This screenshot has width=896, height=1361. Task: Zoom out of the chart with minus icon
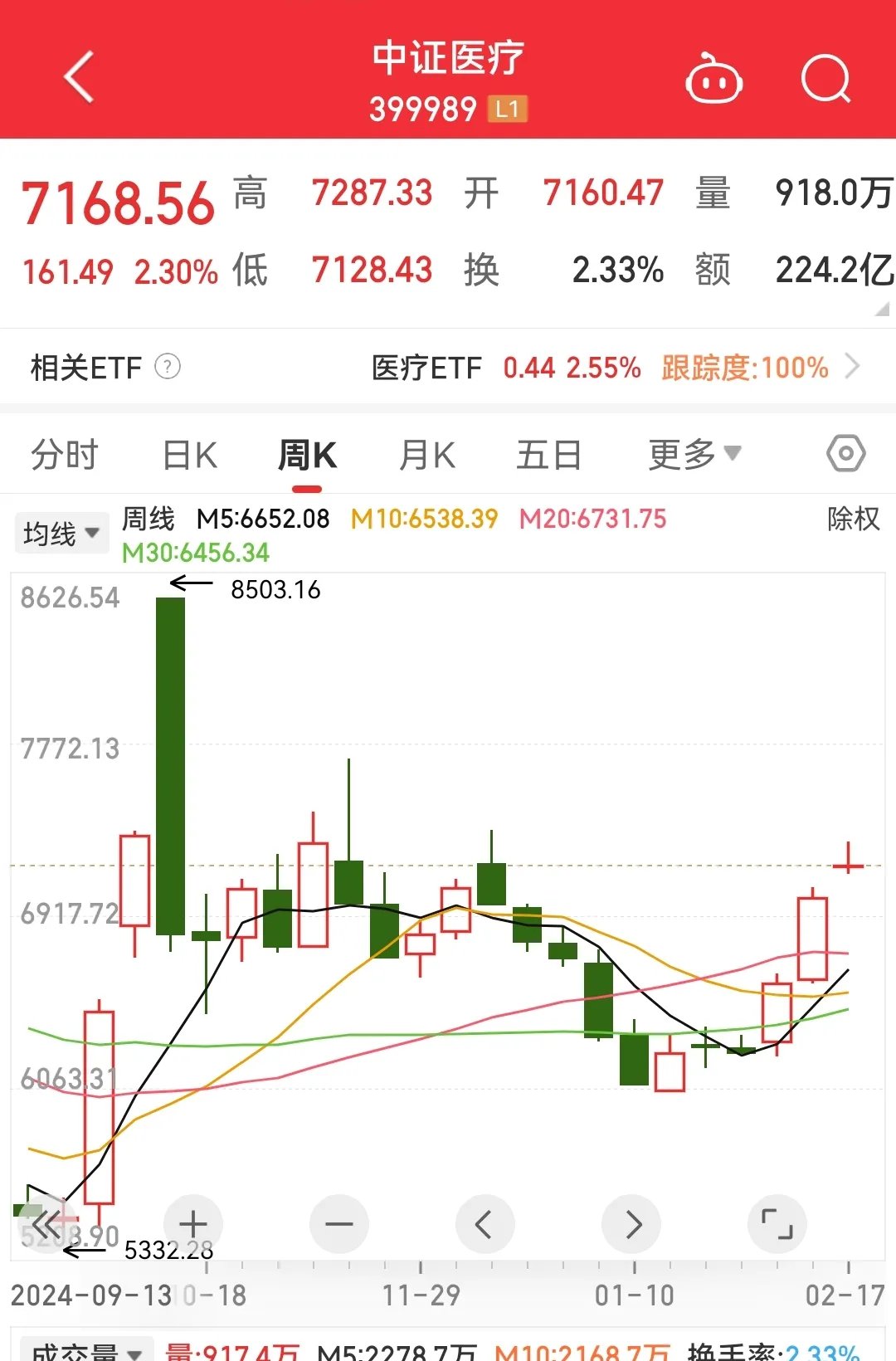tap(338, 1223)
